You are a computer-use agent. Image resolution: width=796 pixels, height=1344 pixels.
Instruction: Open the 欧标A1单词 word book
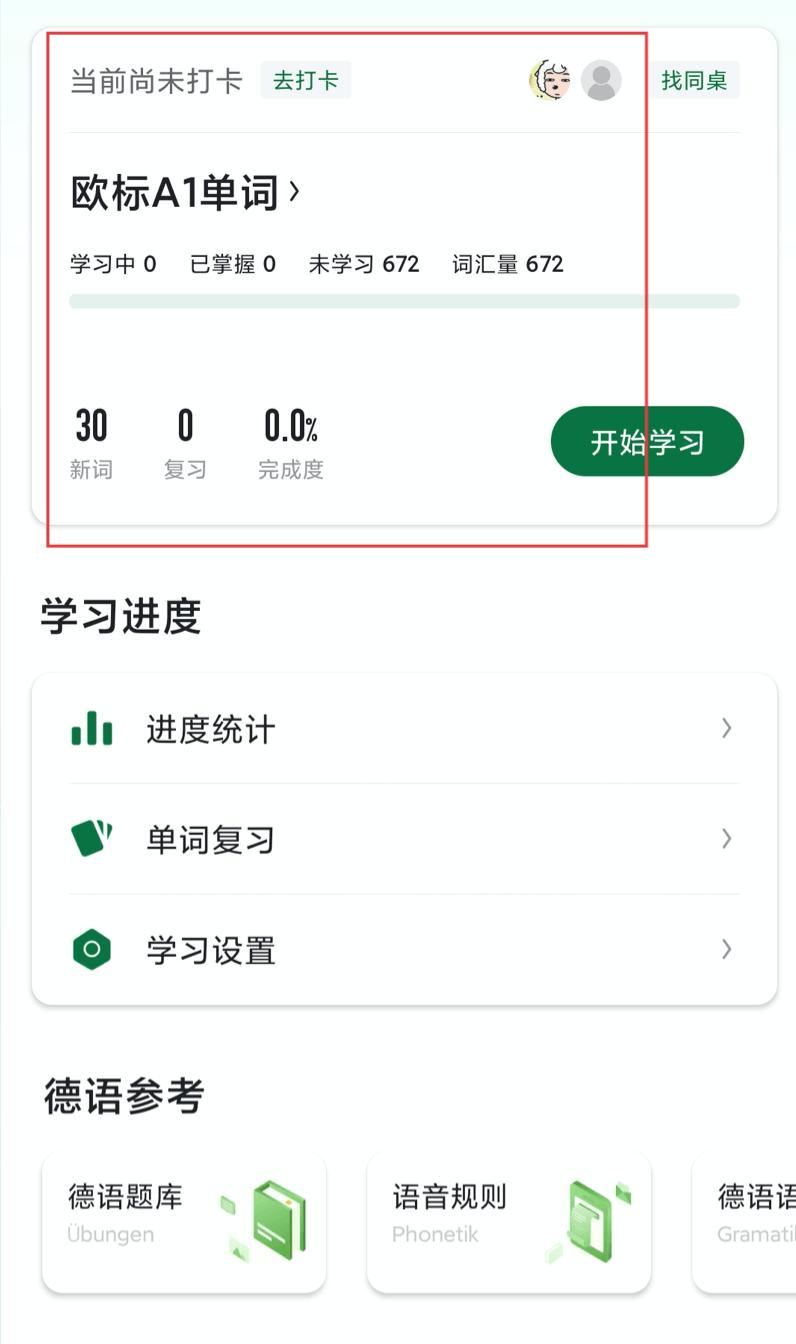[185, 191]
